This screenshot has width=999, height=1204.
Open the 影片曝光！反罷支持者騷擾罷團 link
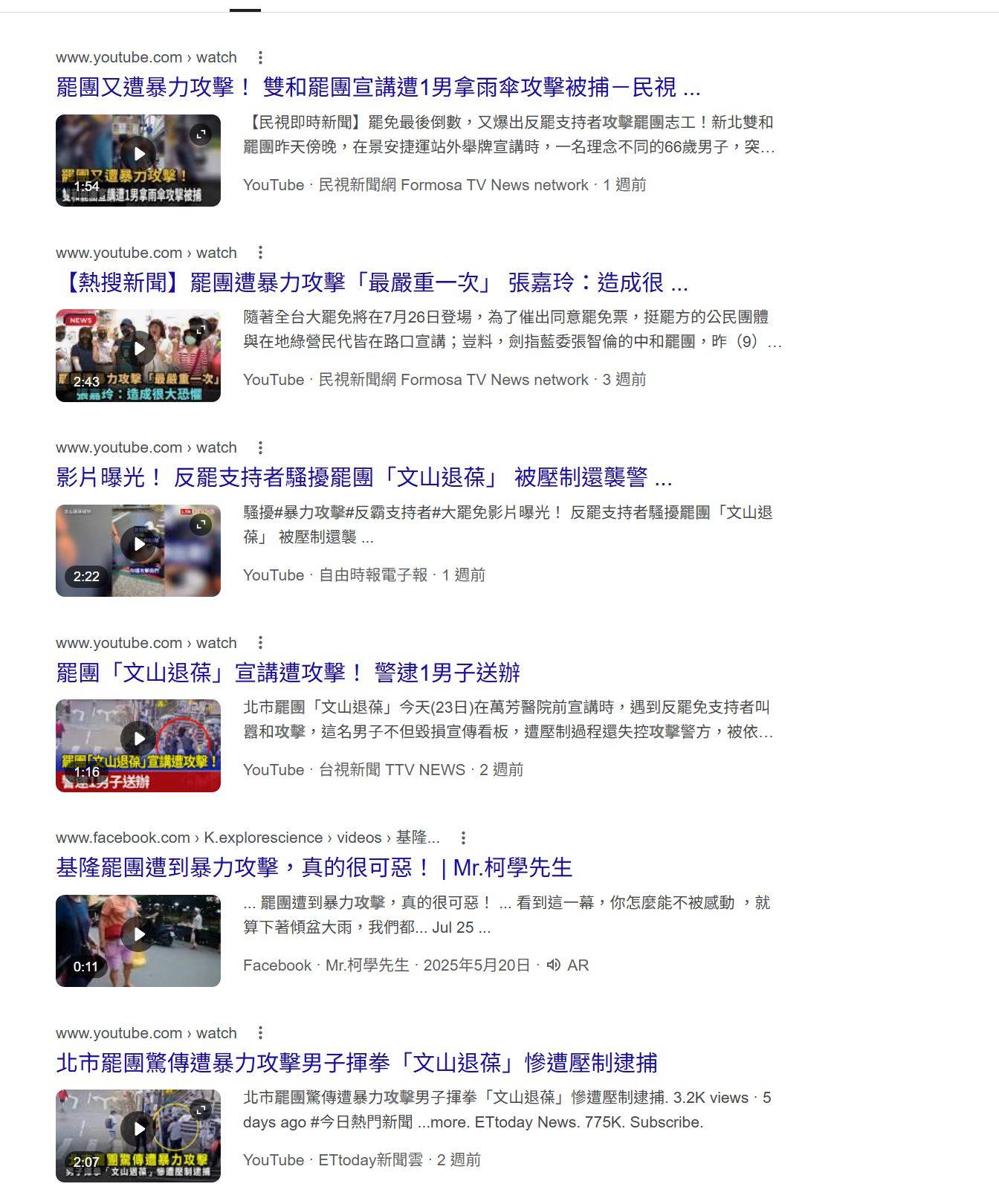point(363,477)
